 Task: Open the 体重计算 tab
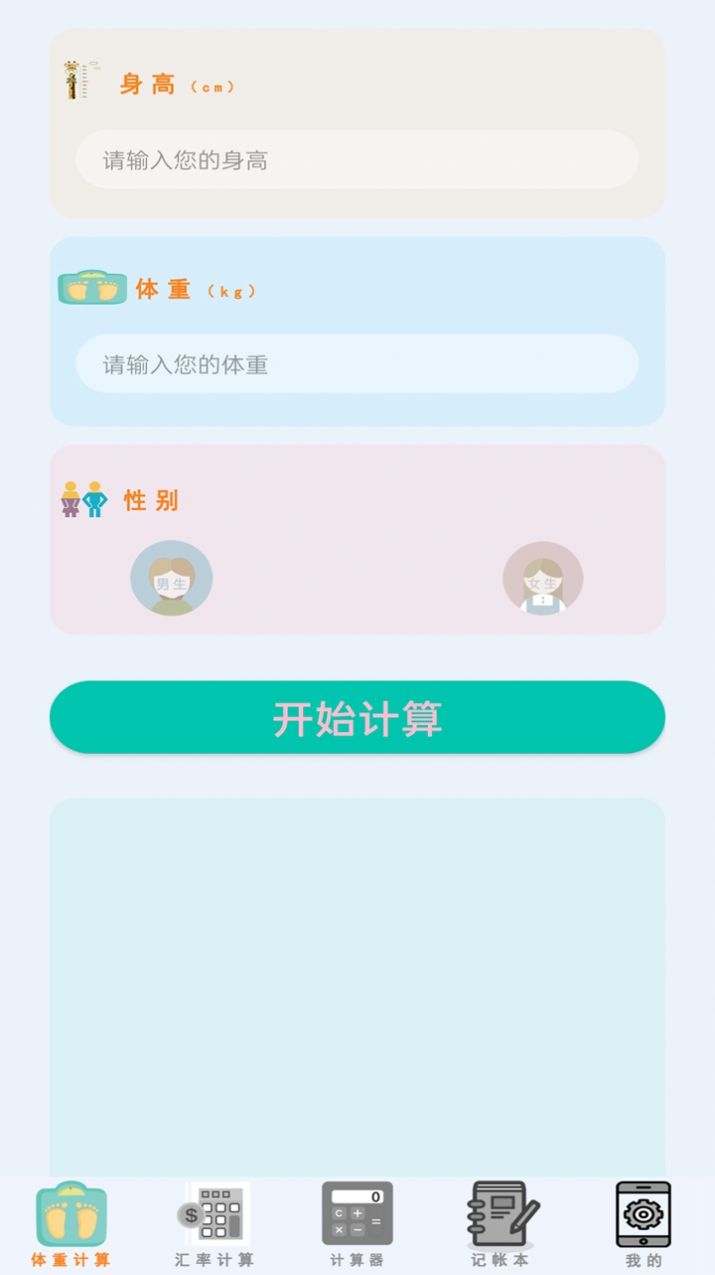coord(71,1225)
